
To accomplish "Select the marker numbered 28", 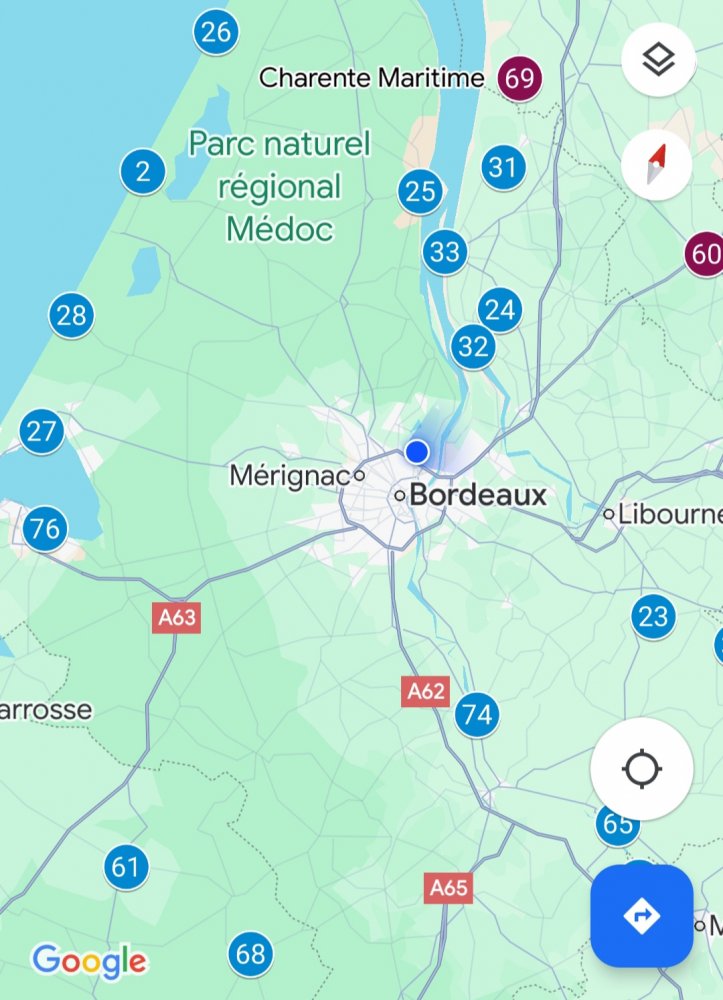I will (x=71, y=316).
